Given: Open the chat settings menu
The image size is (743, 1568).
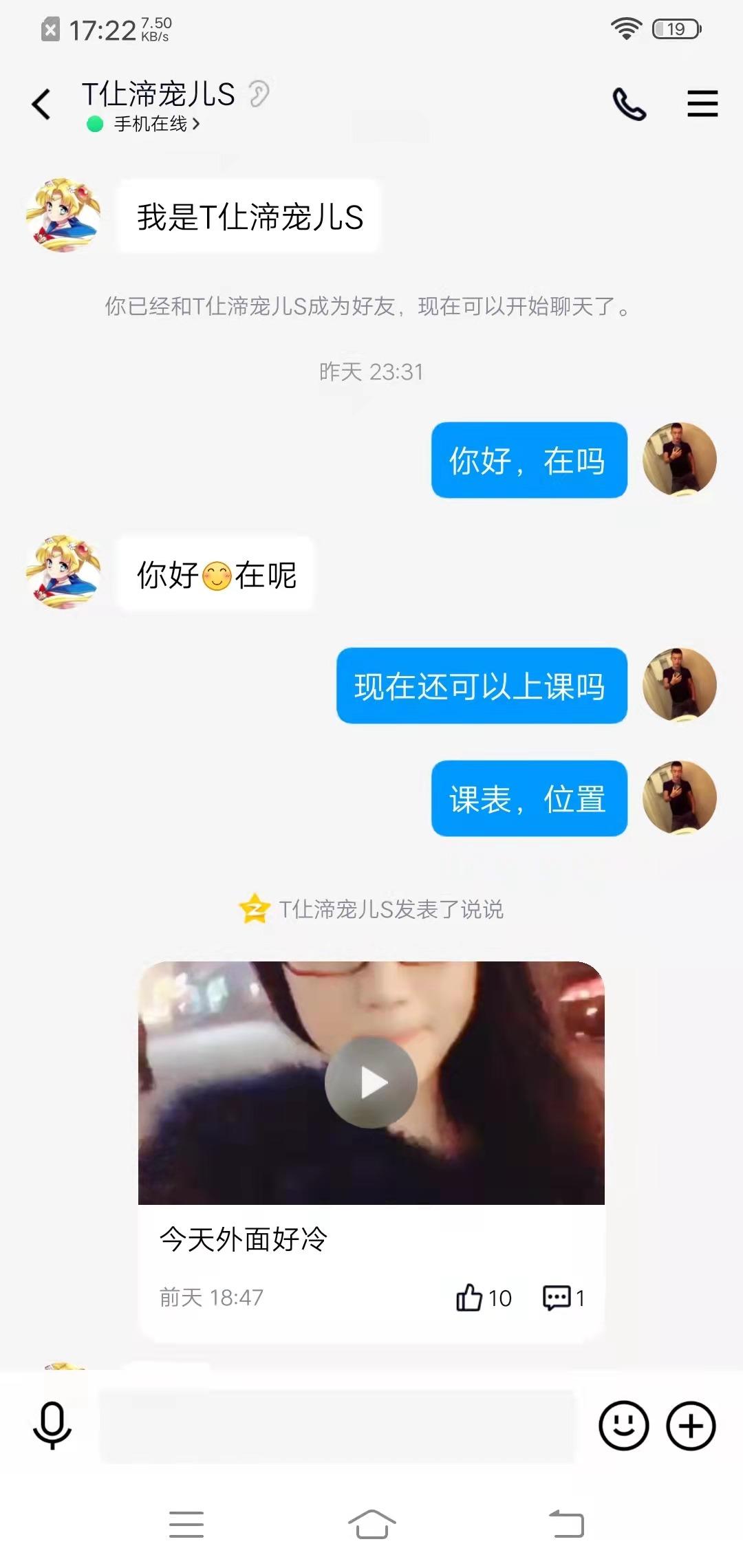Looking at the screenshot, I should pyautogui.click(x=702, y=105).
